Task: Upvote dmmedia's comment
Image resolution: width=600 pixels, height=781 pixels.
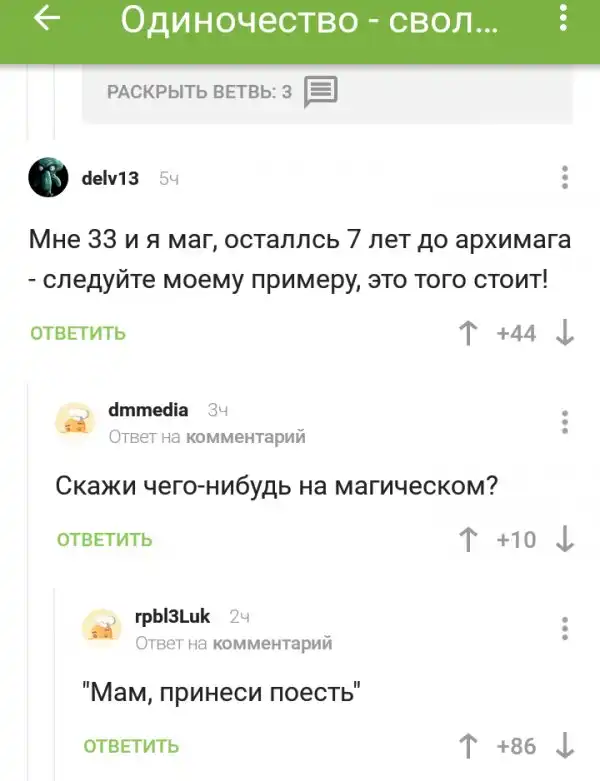Action: [463, 540]
